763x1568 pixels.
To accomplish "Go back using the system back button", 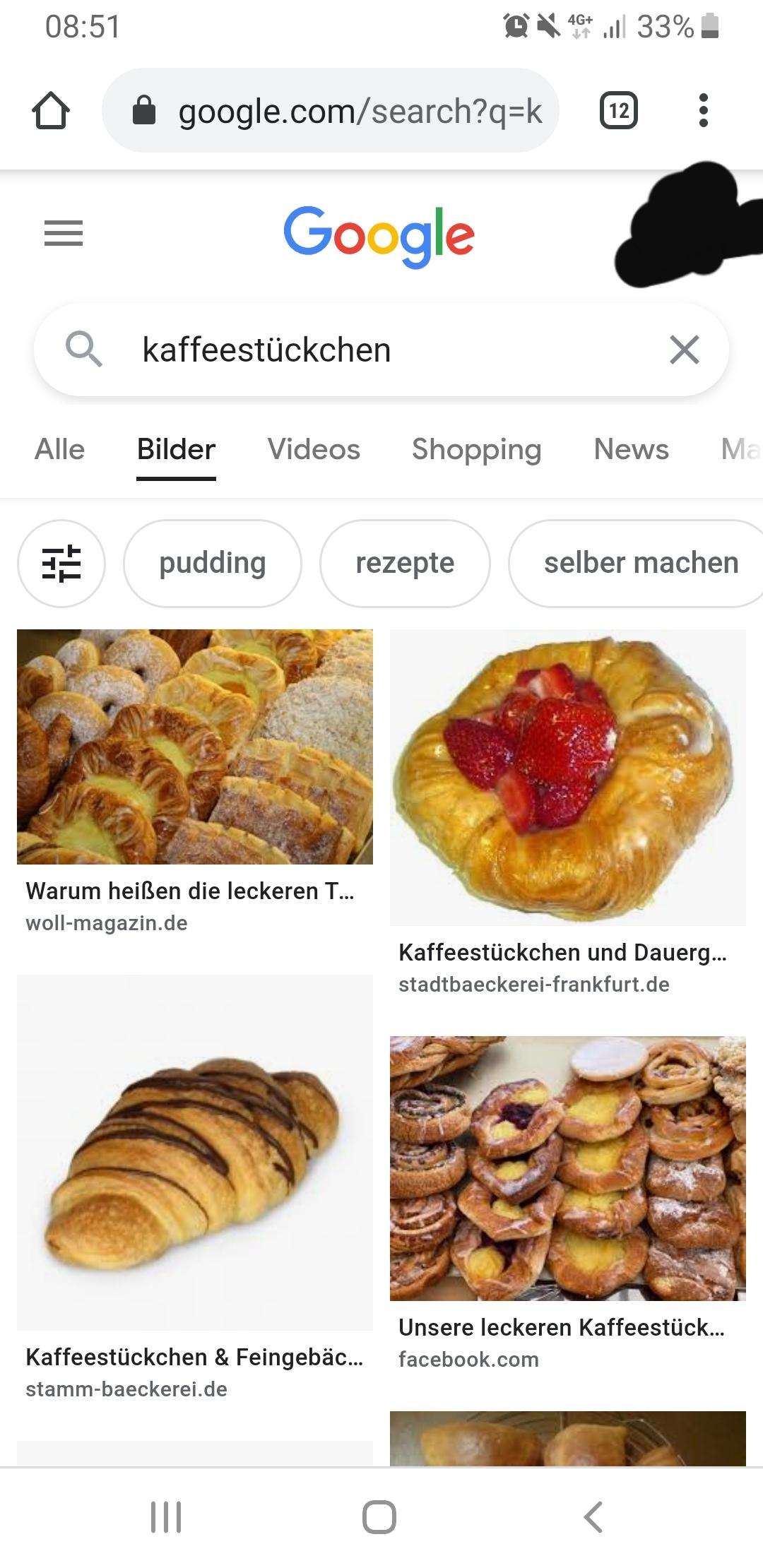I will (x=593, y=1516).
